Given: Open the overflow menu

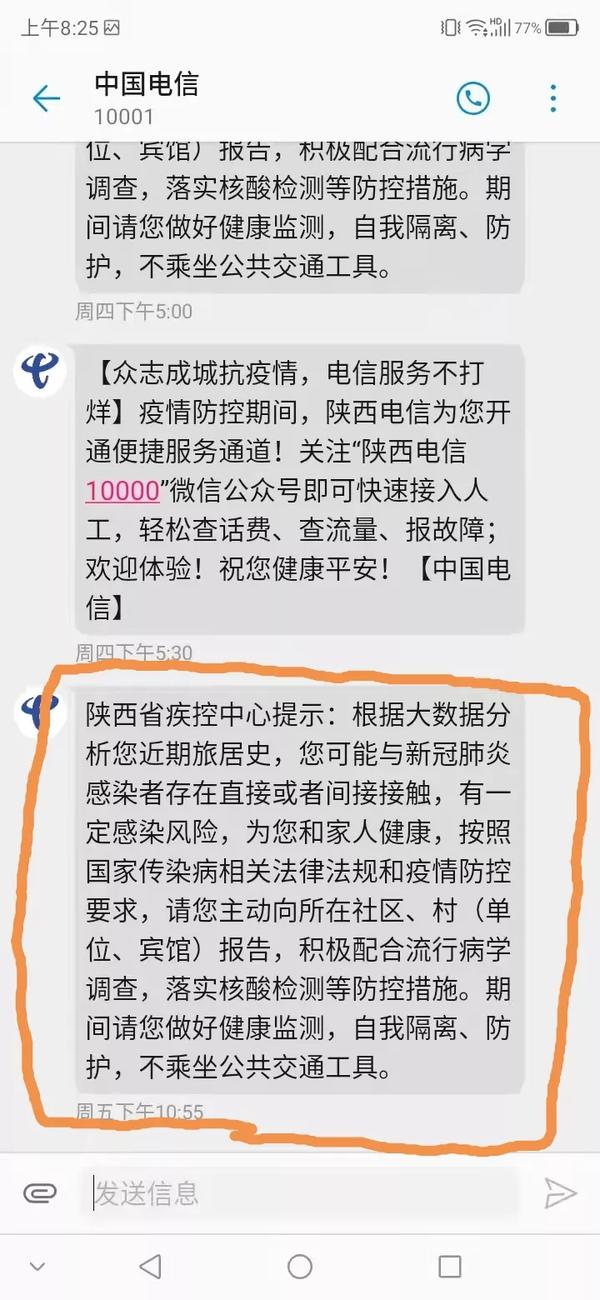Looking at the screenshot, I should click(x=553, y=98).
